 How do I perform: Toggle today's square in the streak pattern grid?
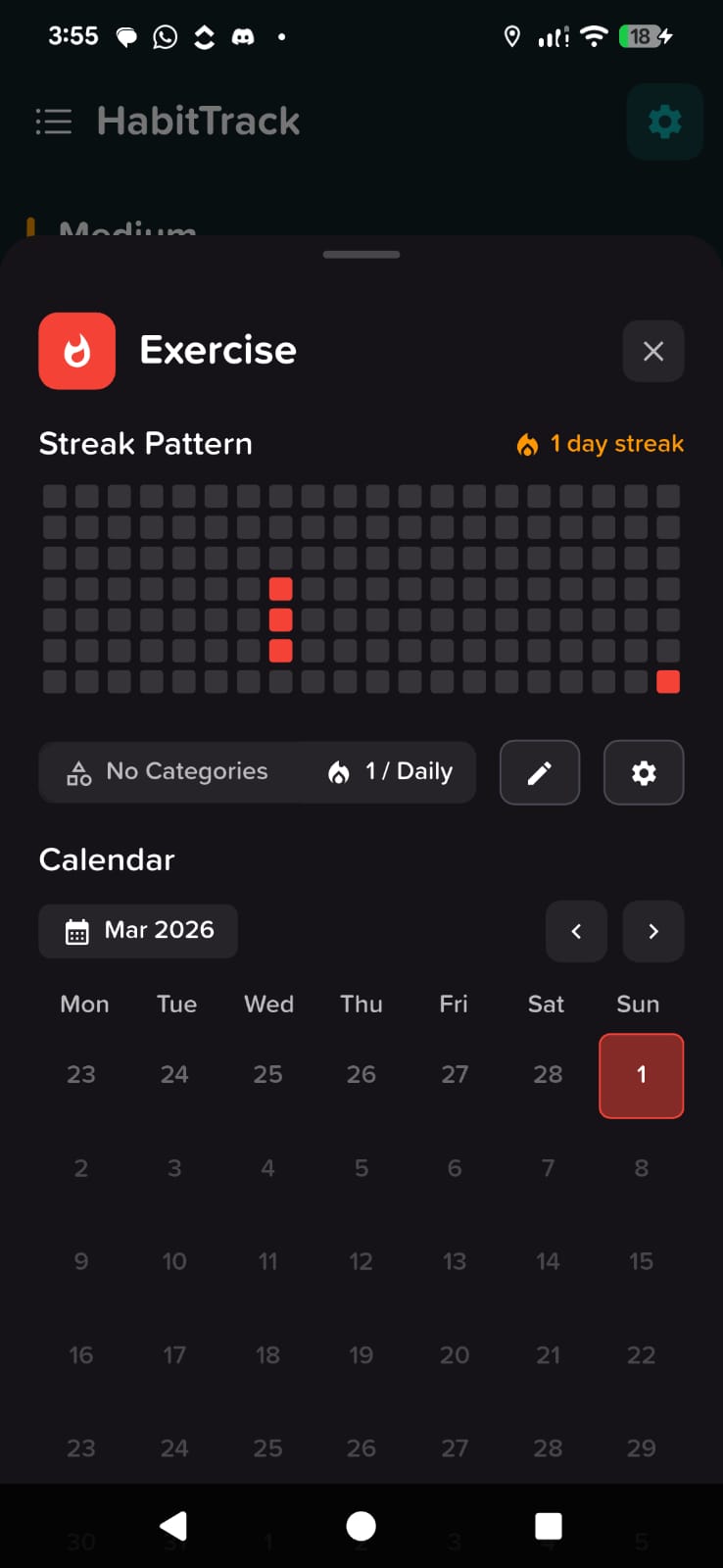[668, 681]
